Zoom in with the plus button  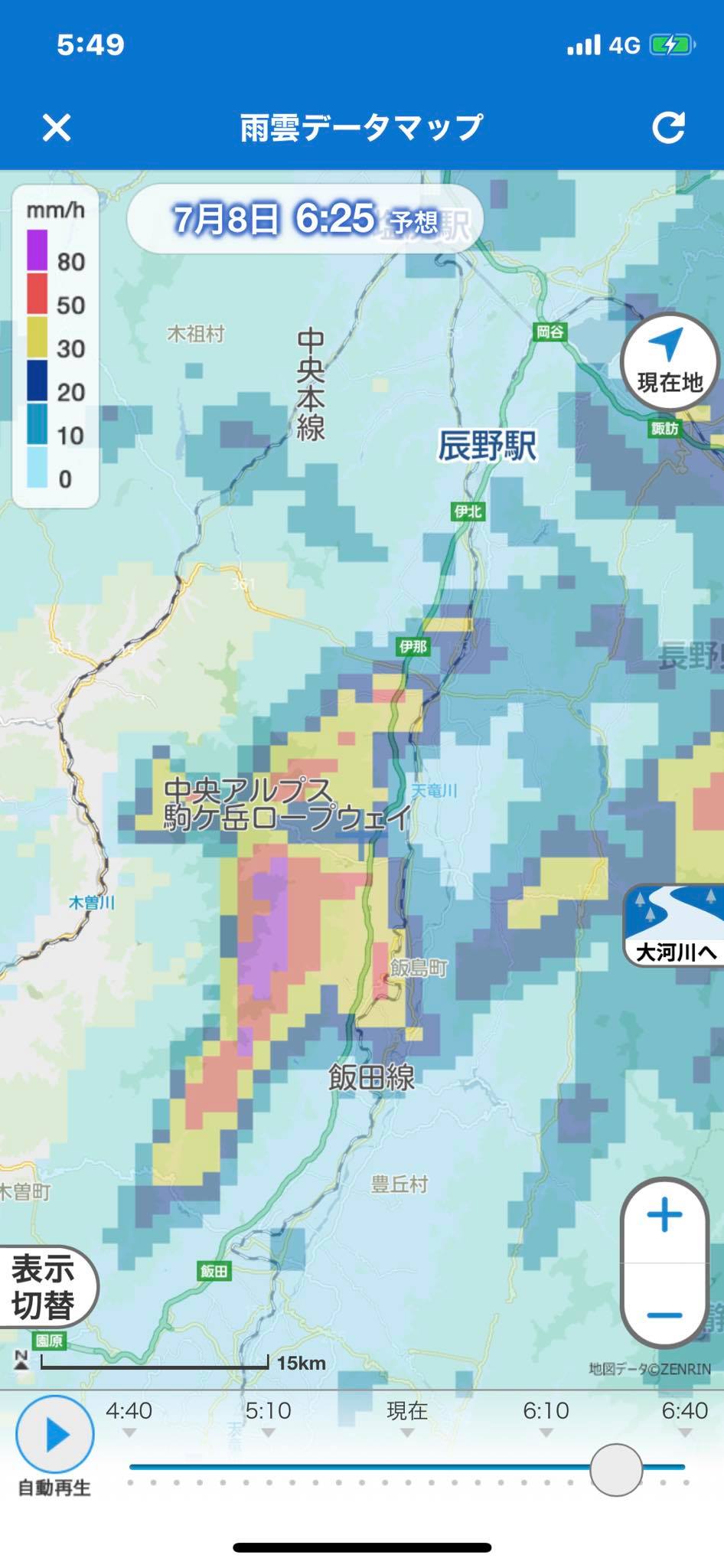pyautogui.click(x=664, y=1215)
